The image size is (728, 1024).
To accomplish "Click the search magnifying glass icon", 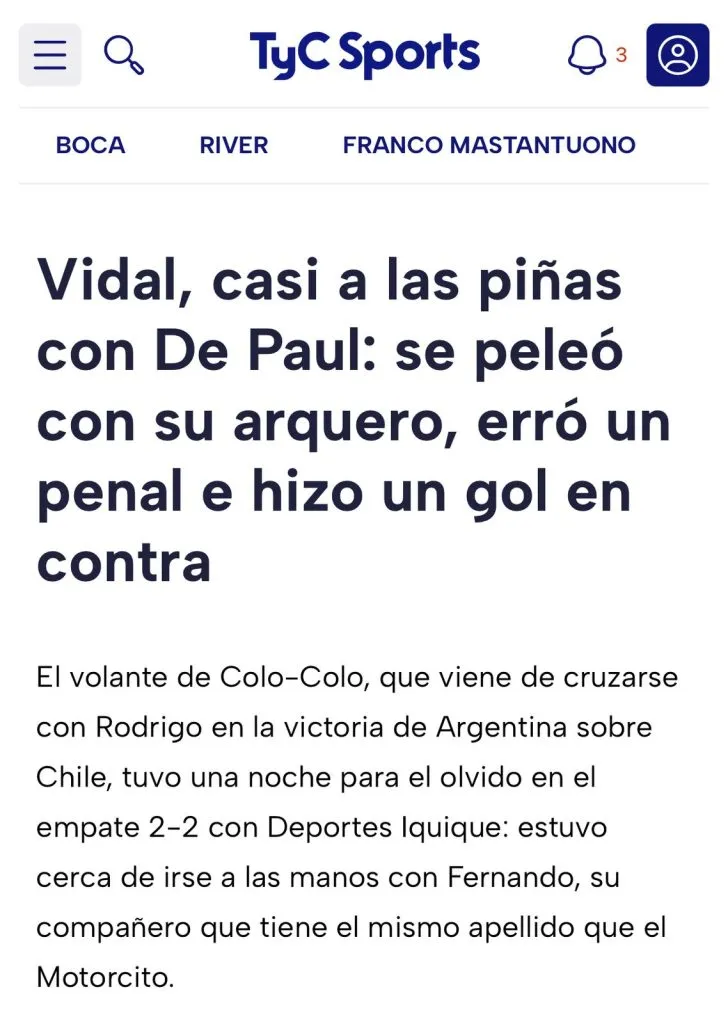I will 124,54.
